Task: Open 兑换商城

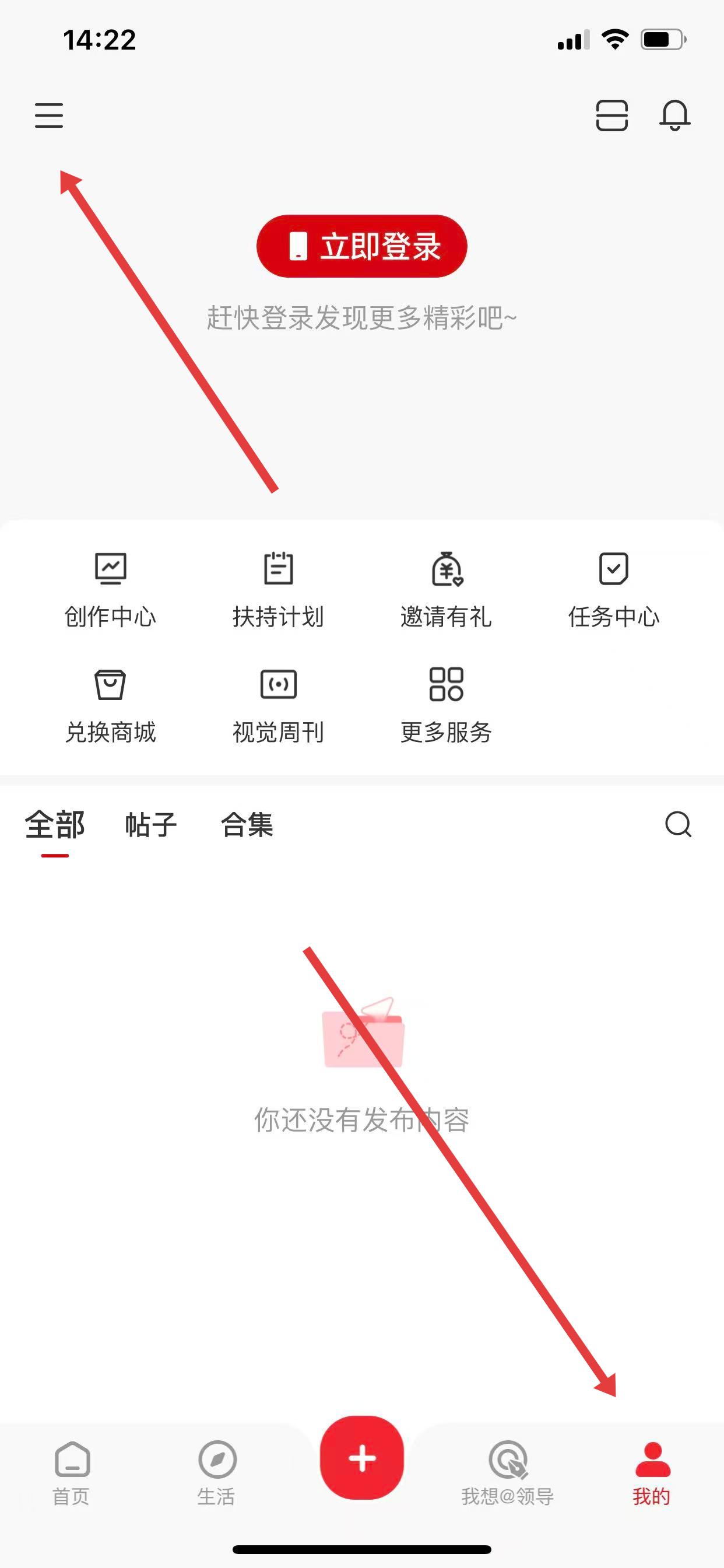Action: tap(110, 705)
